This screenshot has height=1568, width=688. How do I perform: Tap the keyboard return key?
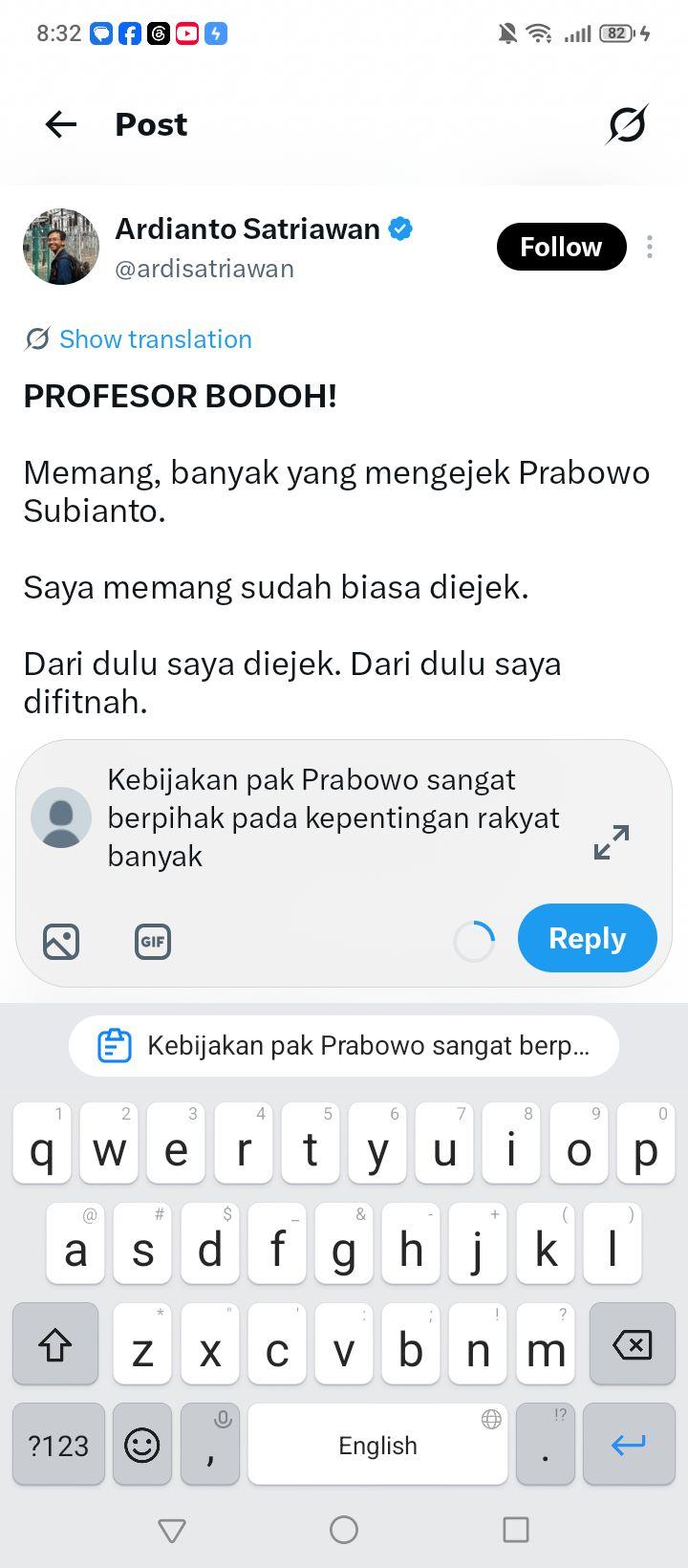click(629, 1445)
